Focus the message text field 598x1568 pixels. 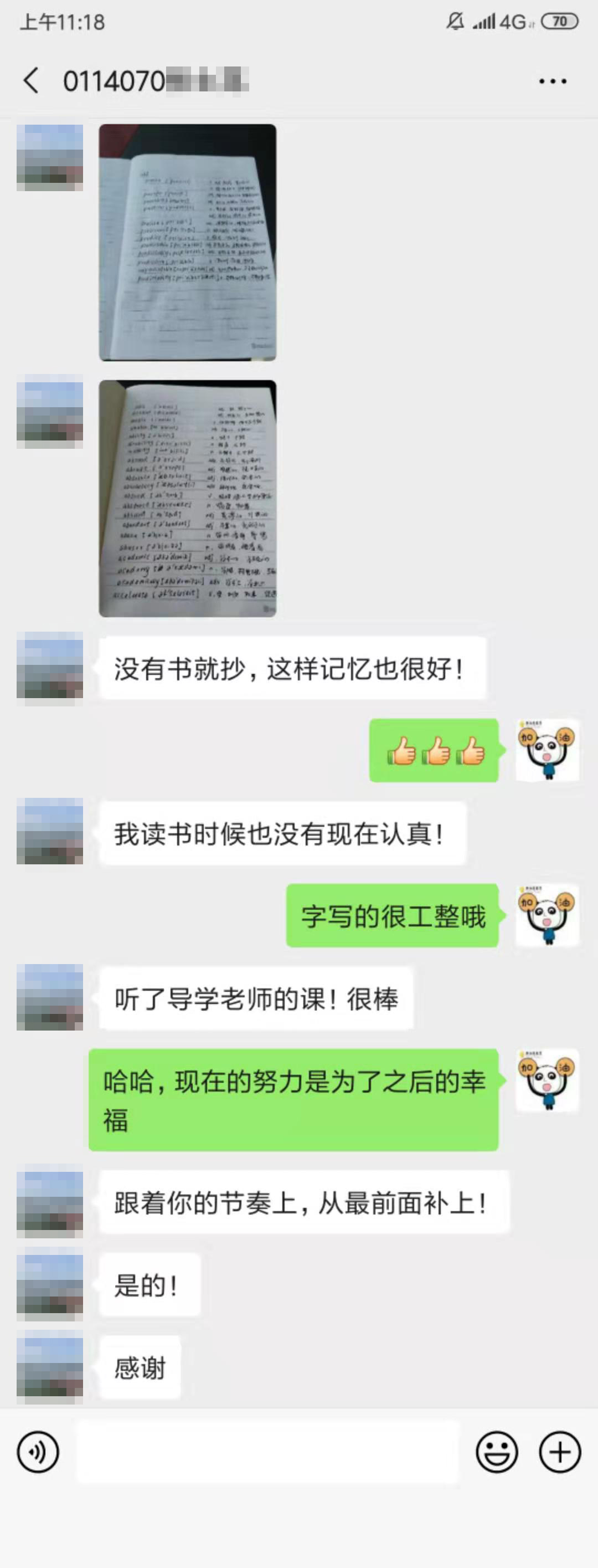point(266,1452)
